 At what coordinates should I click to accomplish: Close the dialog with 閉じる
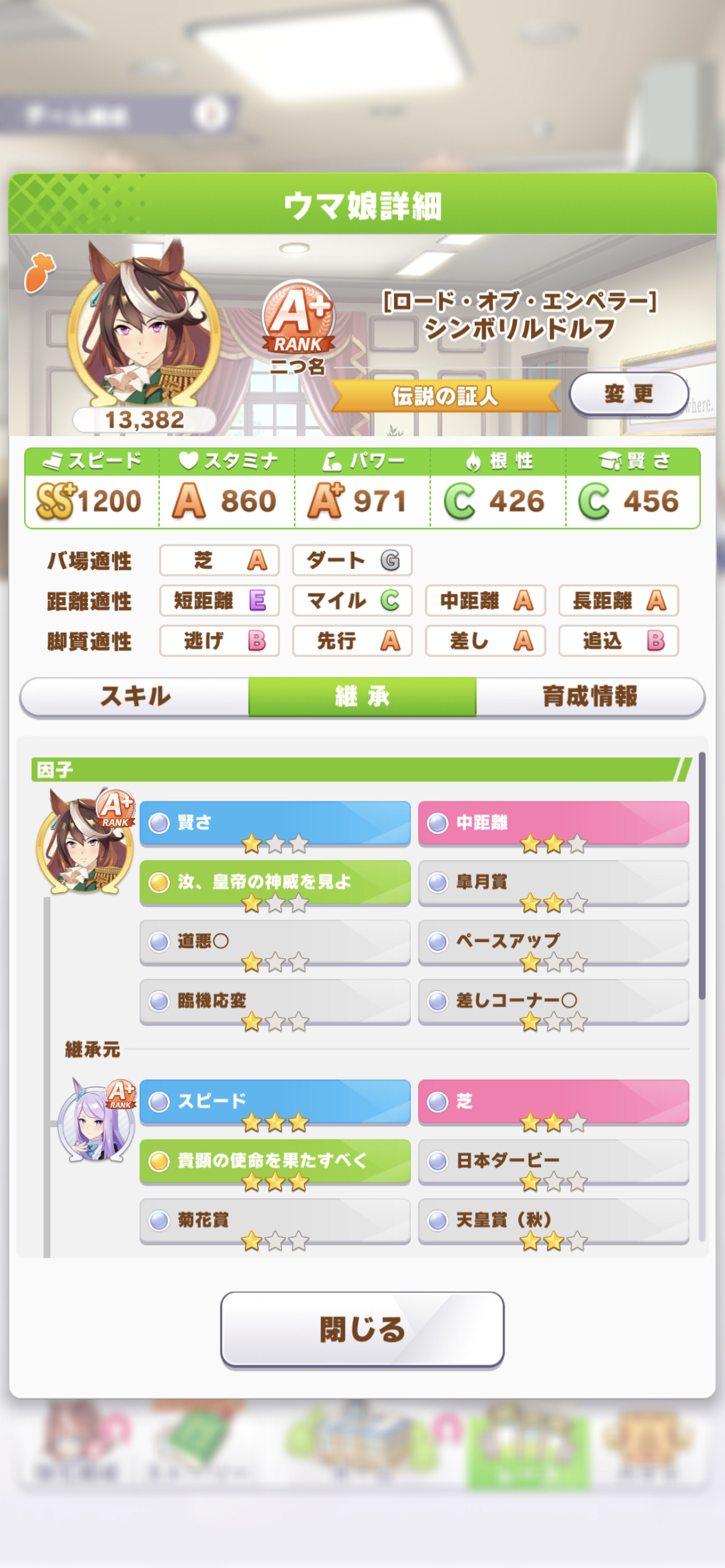(362, 1329)
